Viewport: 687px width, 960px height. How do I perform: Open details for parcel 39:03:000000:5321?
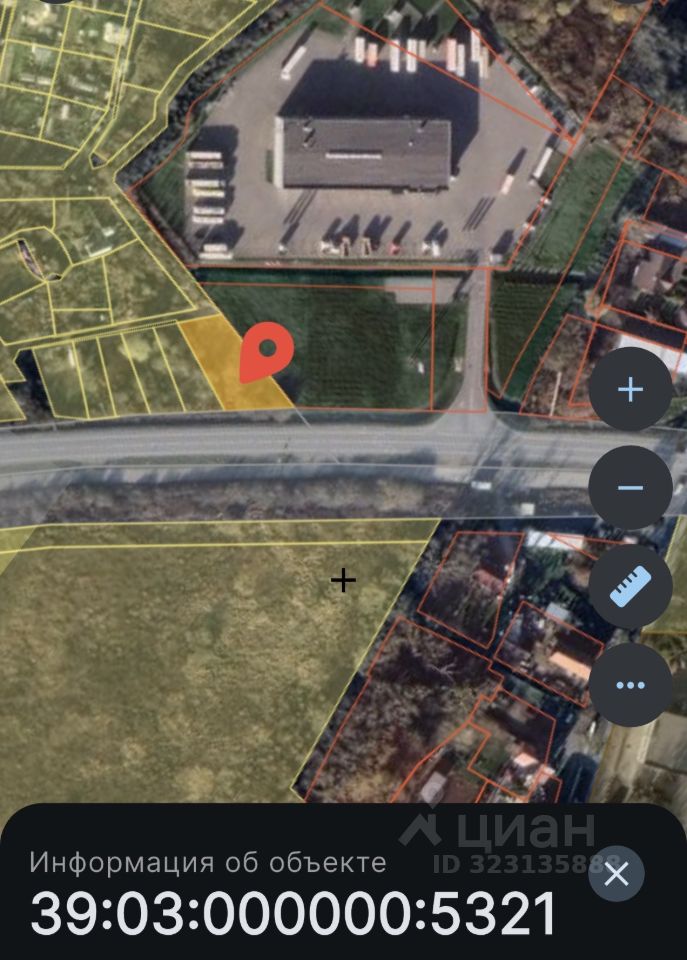pyautogui.click(x=293, y=912)
